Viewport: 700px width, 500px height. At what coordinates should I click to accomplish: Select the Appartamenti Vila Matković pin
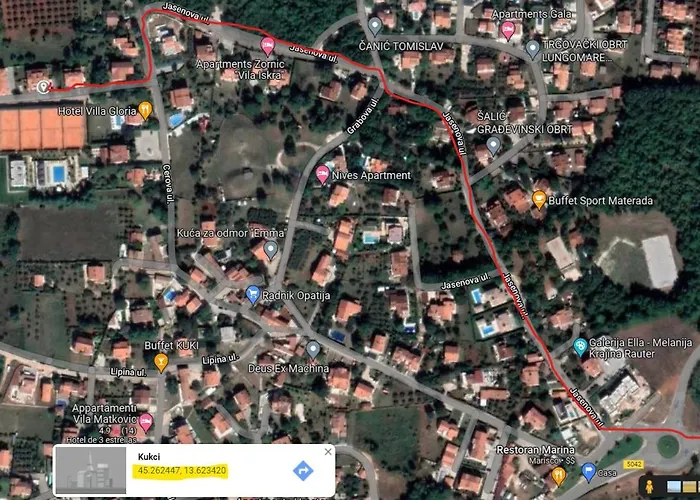(146, 424)
